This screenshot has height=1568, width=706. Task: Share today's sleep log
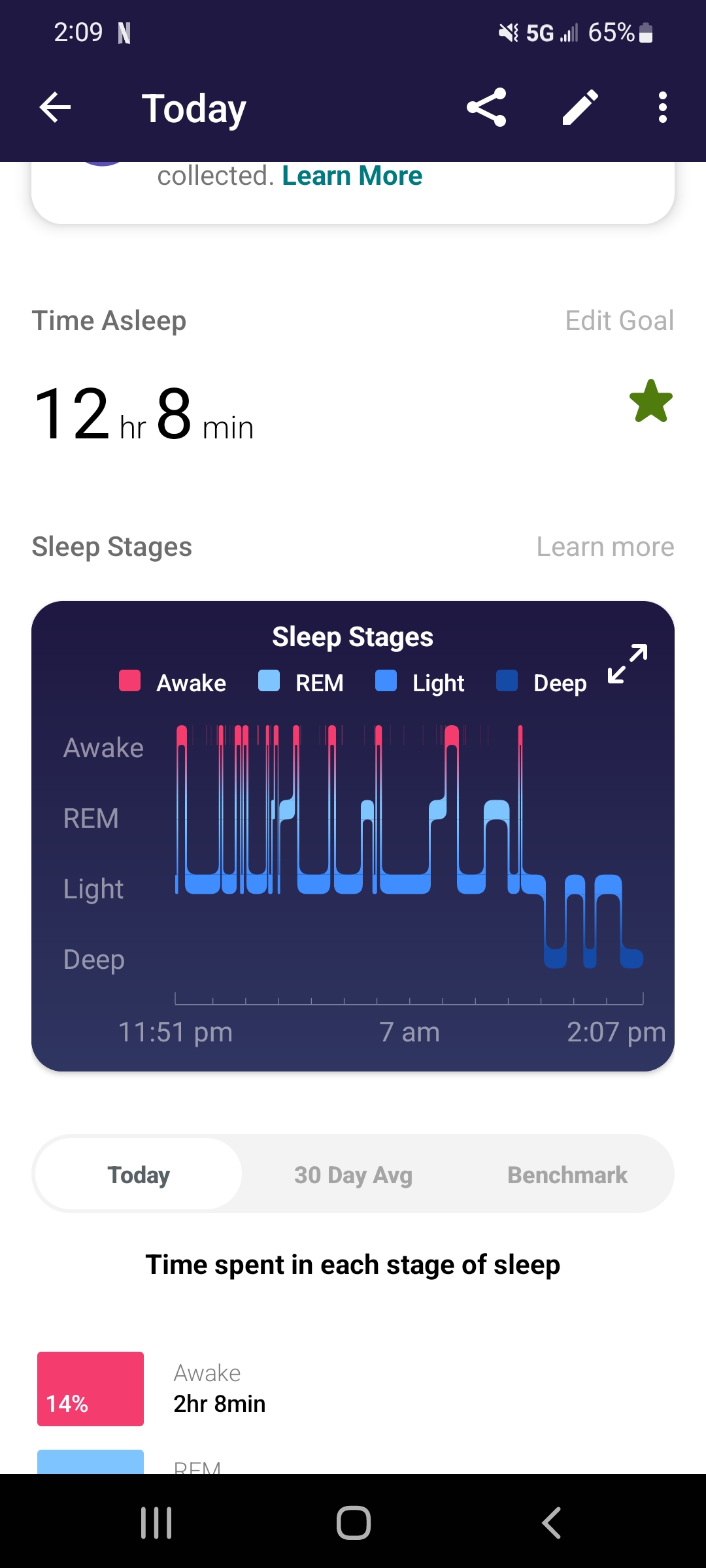pyautogui.click(x=486, y=107)
